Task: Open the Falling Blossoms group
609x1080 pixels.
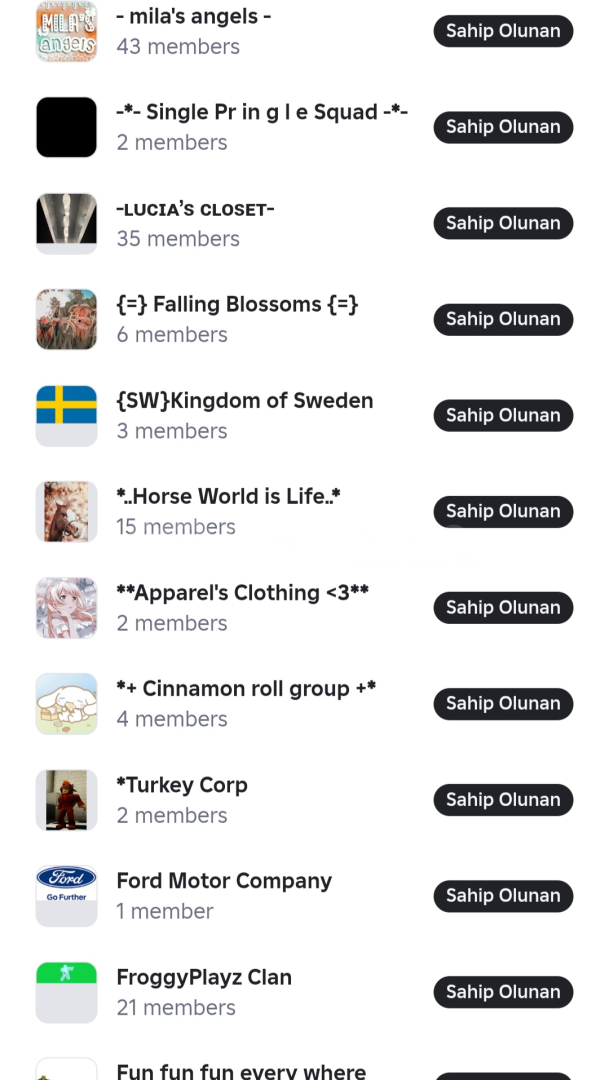Action: click(237, 305)
